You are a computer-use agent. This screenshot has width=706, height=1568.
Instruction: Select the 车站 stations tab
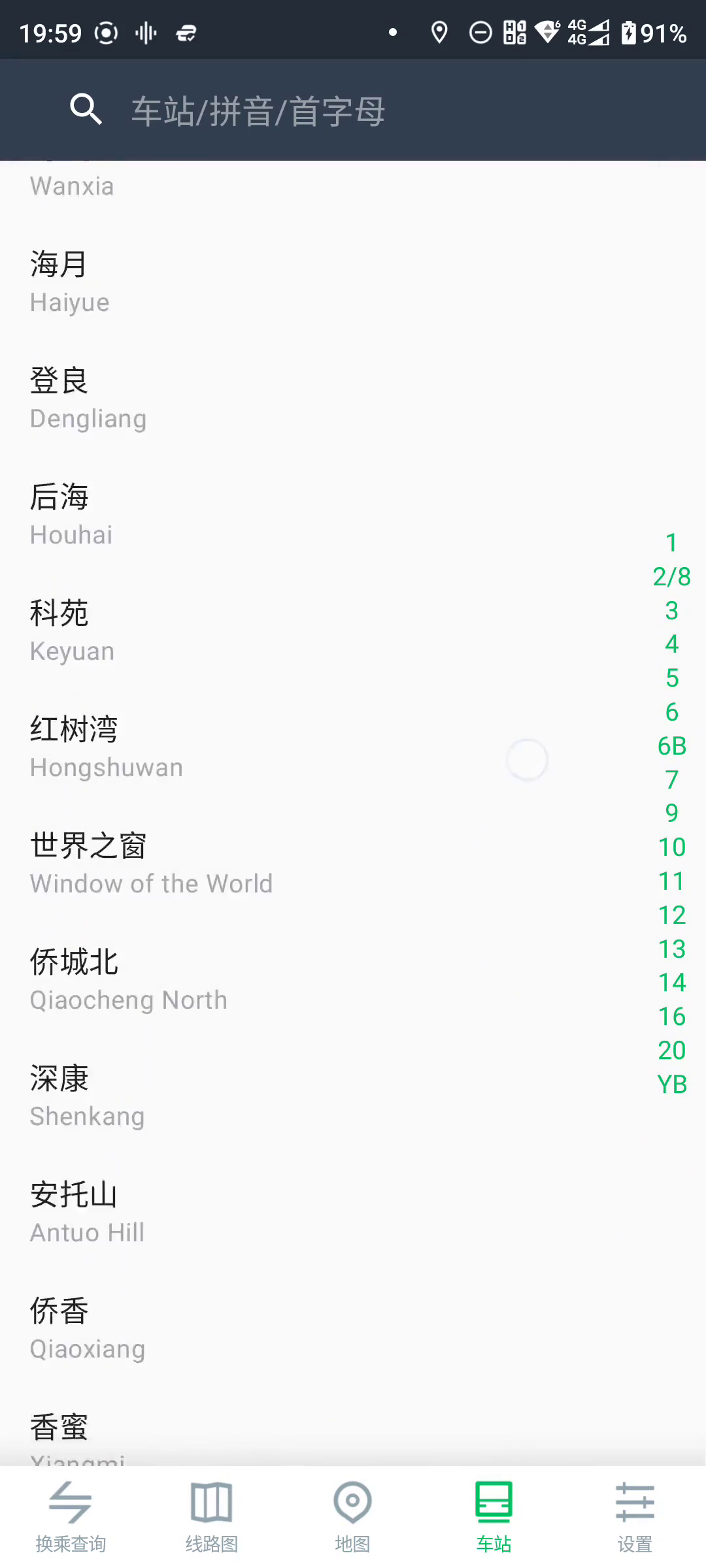(x=494, y=1517)
